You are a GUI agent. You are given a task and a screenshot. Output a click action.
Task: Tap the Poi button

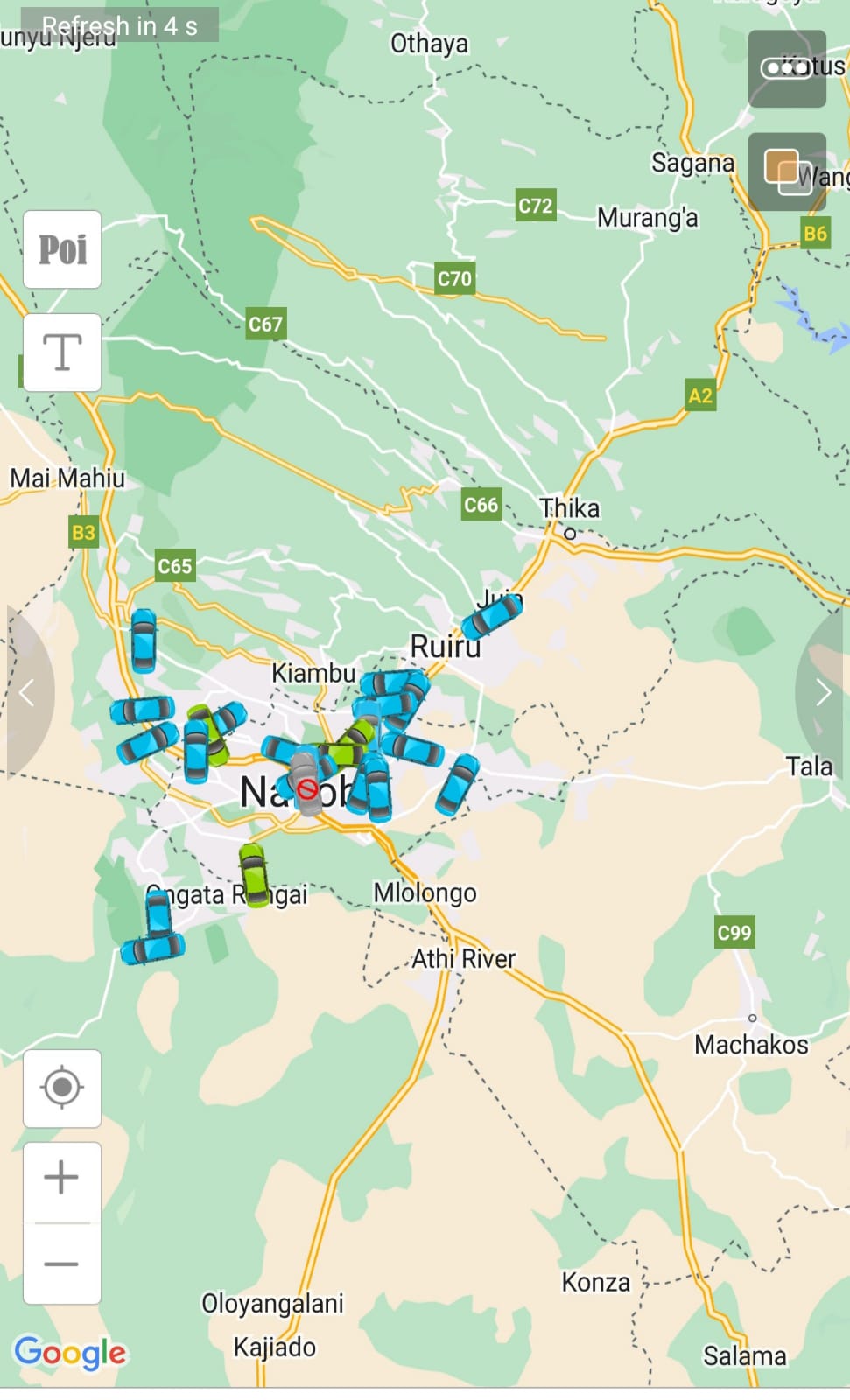click(62, 249)
